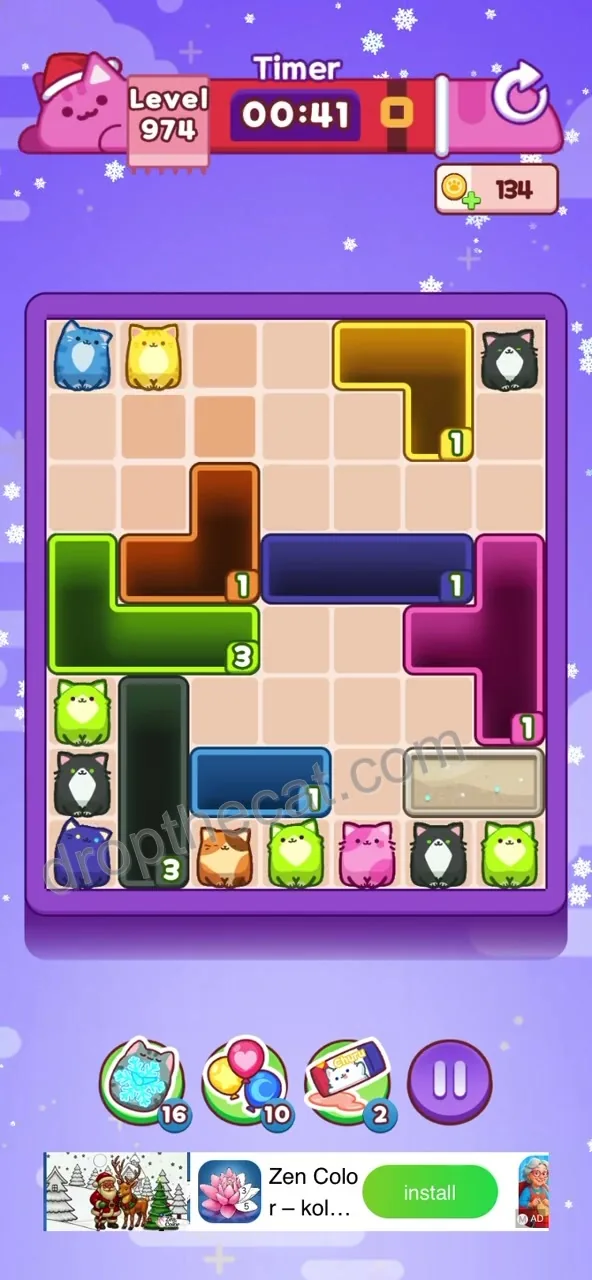Select the small blue horizontal block
Image resolution: width=592 pixels, height=1280 pixels.
pos(260,781)
